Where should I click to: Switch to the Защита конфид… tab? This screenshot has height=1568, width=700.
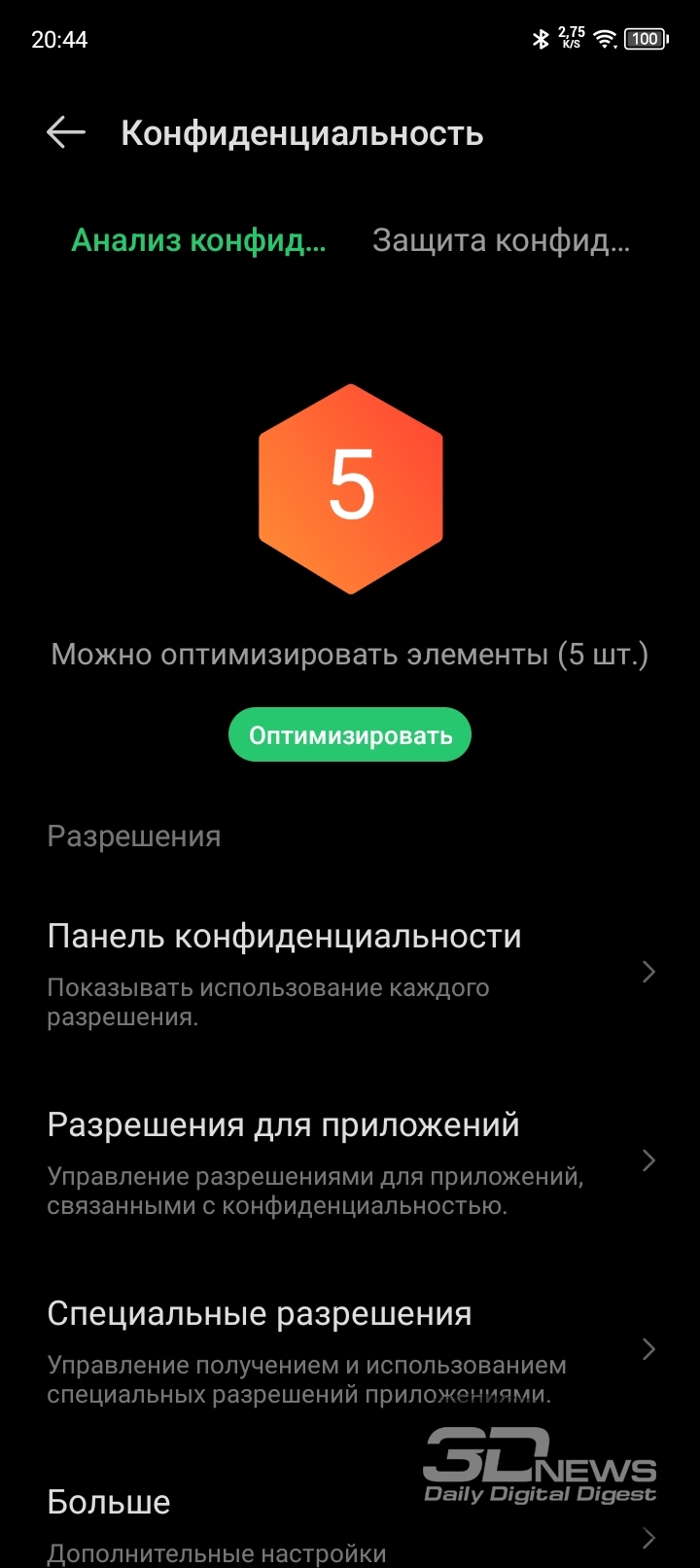pyautogui.click(x=502, y=240)
